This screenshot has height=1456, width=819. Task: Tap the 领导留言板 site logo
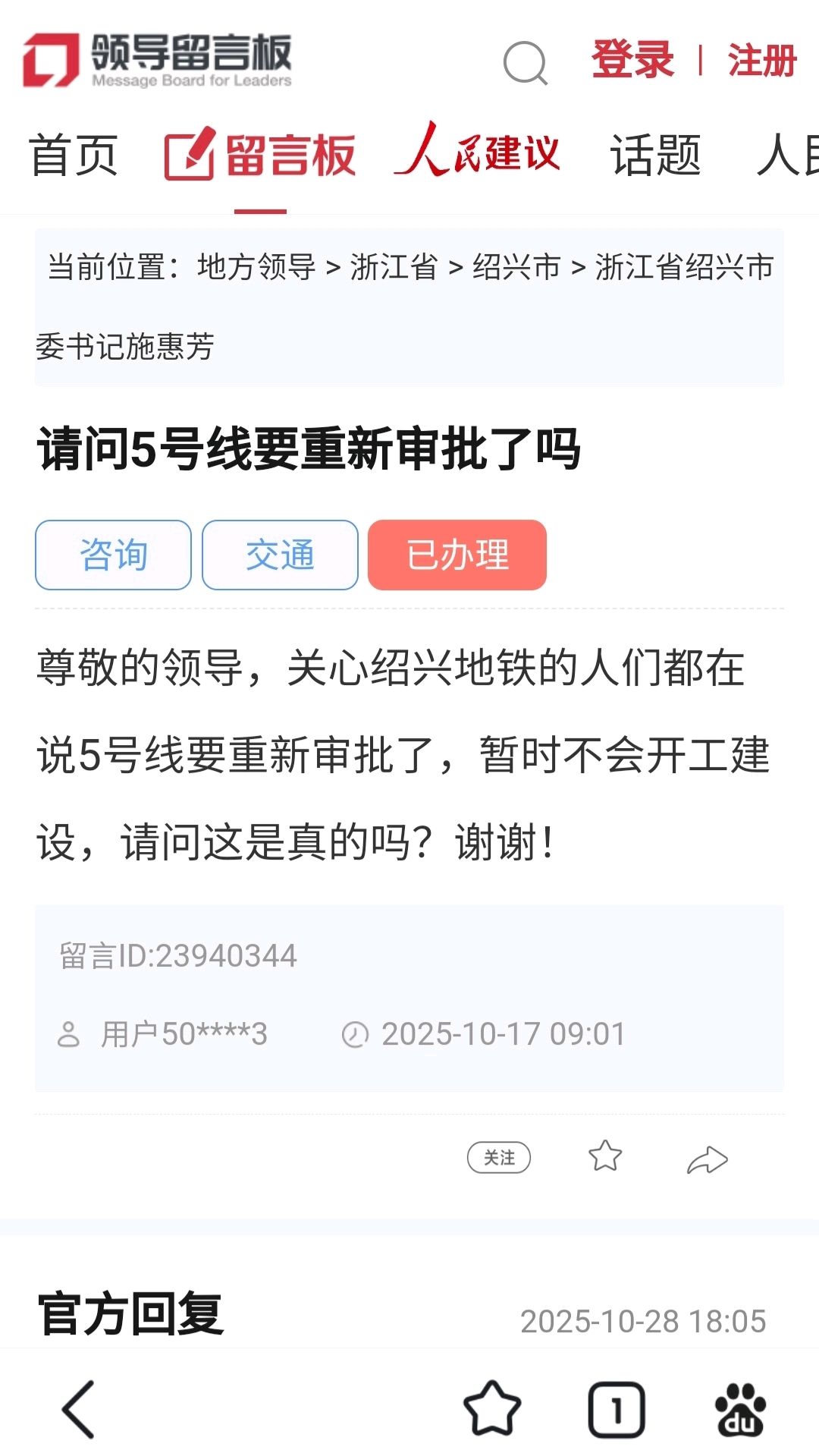point(157,59)
